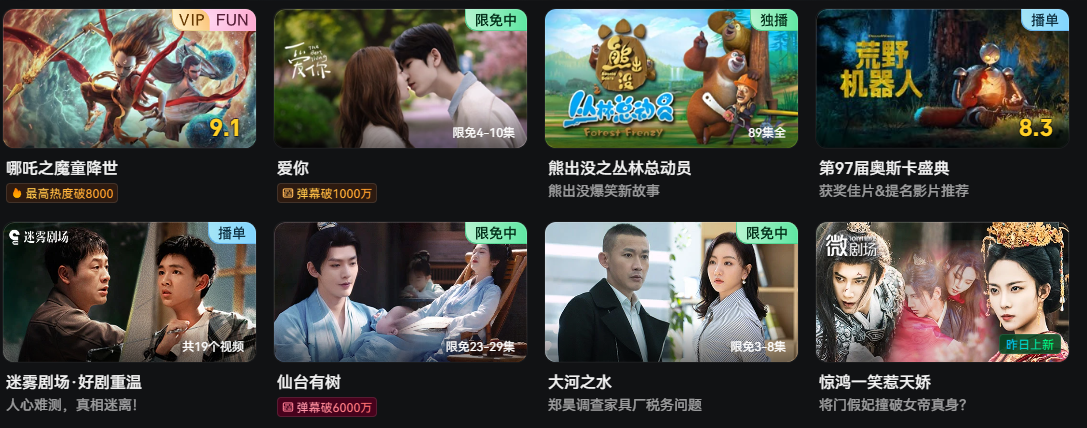Open the 哪吒之魔童降世 movie card
1087x428 pixels.
pyautogui.click(x=129, y=79)
